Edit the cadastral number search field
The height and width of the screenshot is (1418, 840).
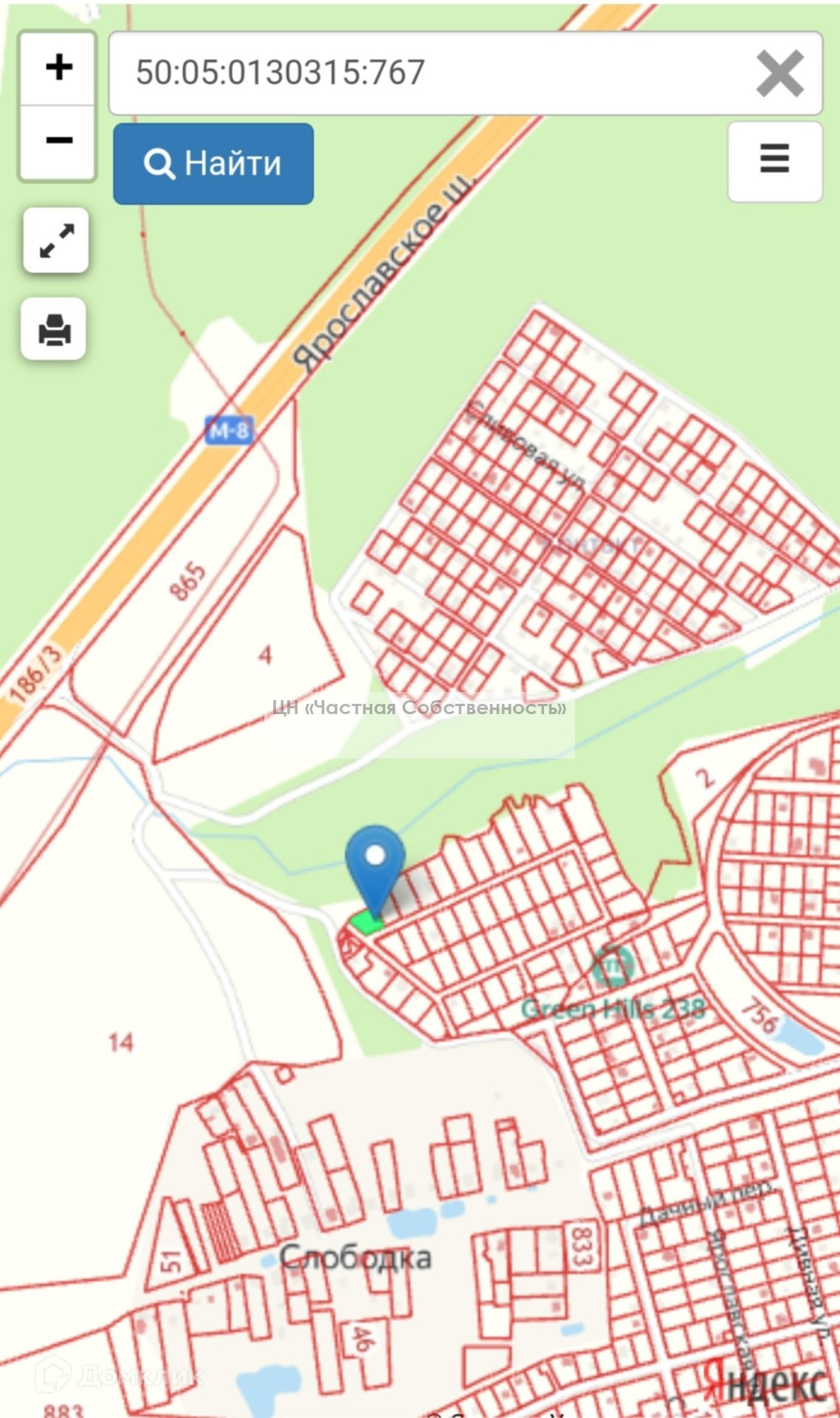pos(428,73)
